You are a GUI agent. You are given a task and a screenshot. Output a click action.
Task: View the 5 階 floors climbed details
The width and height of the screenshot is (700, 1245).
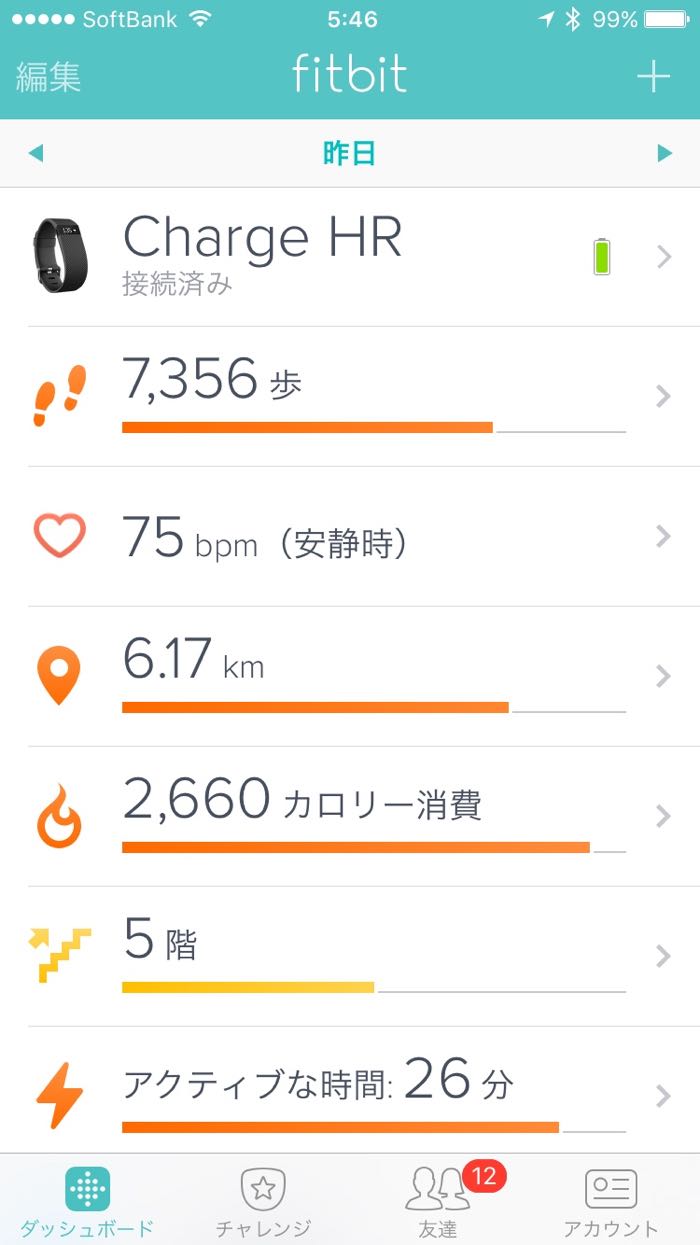pos(350,957)
